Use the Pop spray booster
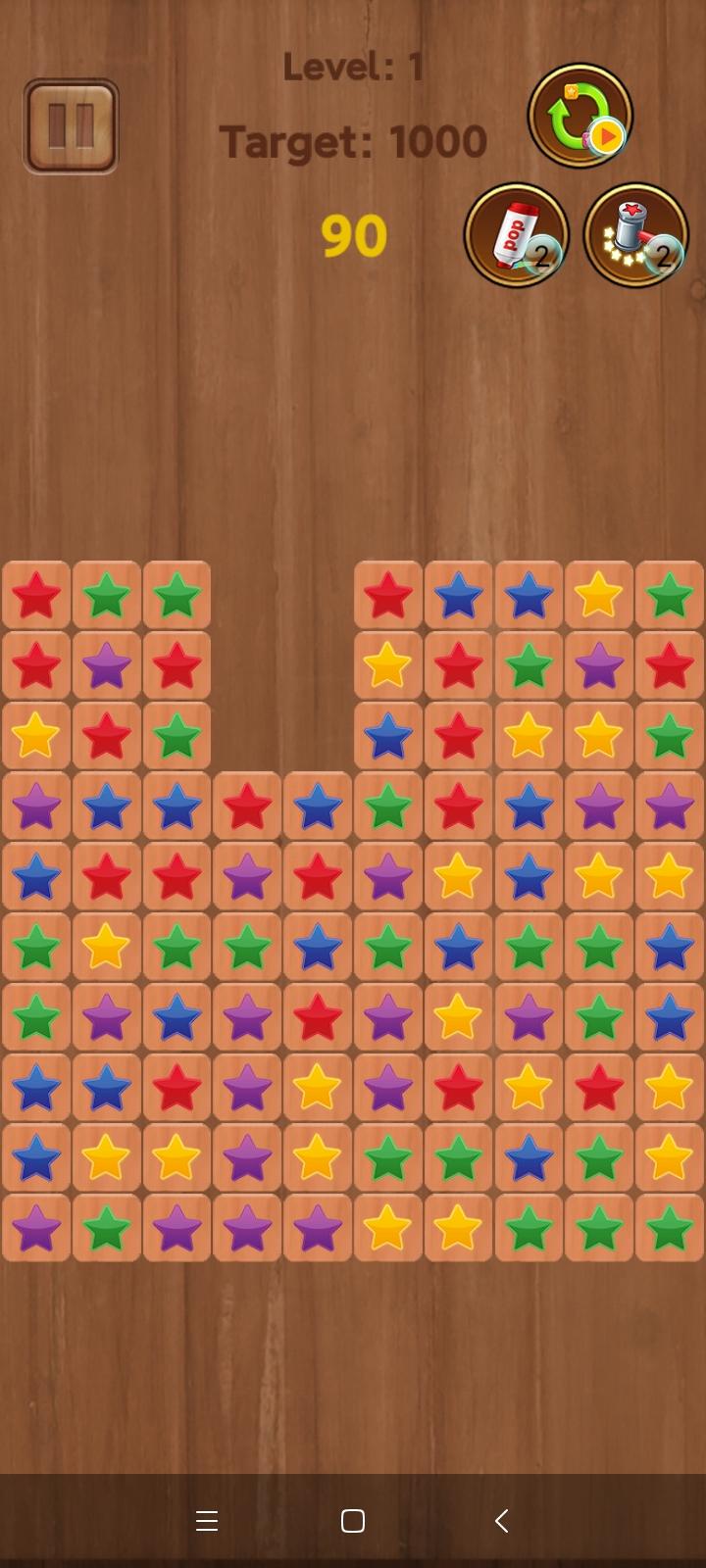This screenshot has width=706, height=1568. (x=517, y=235)
